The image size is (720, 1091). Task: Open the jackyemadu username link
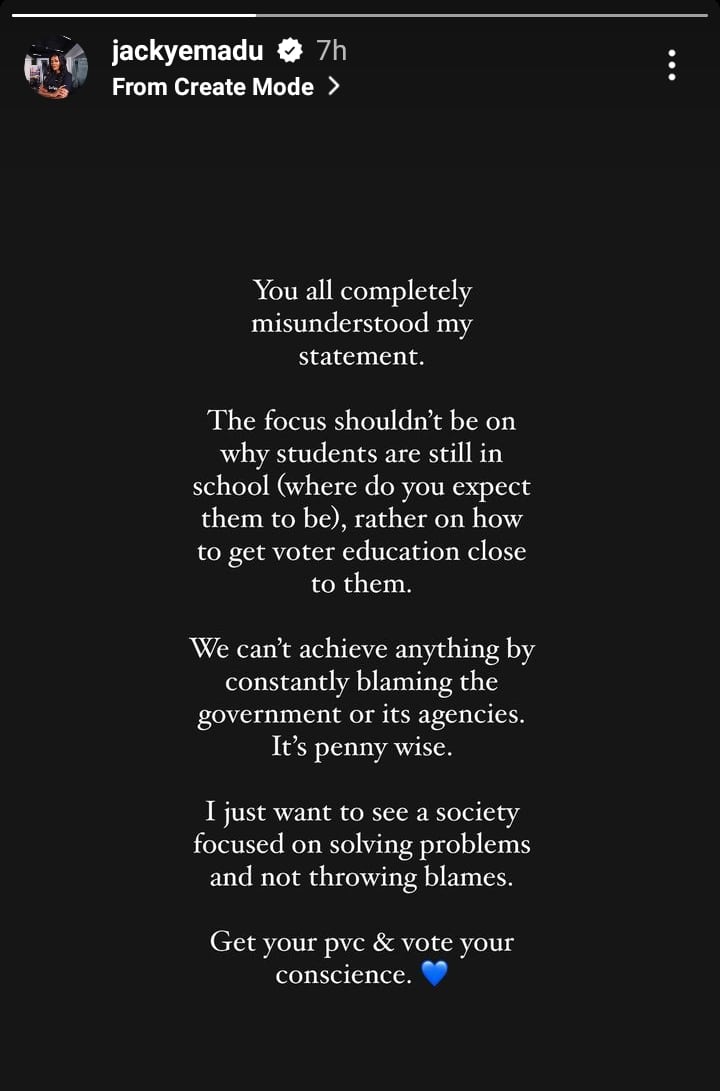(x=187, y=49)
